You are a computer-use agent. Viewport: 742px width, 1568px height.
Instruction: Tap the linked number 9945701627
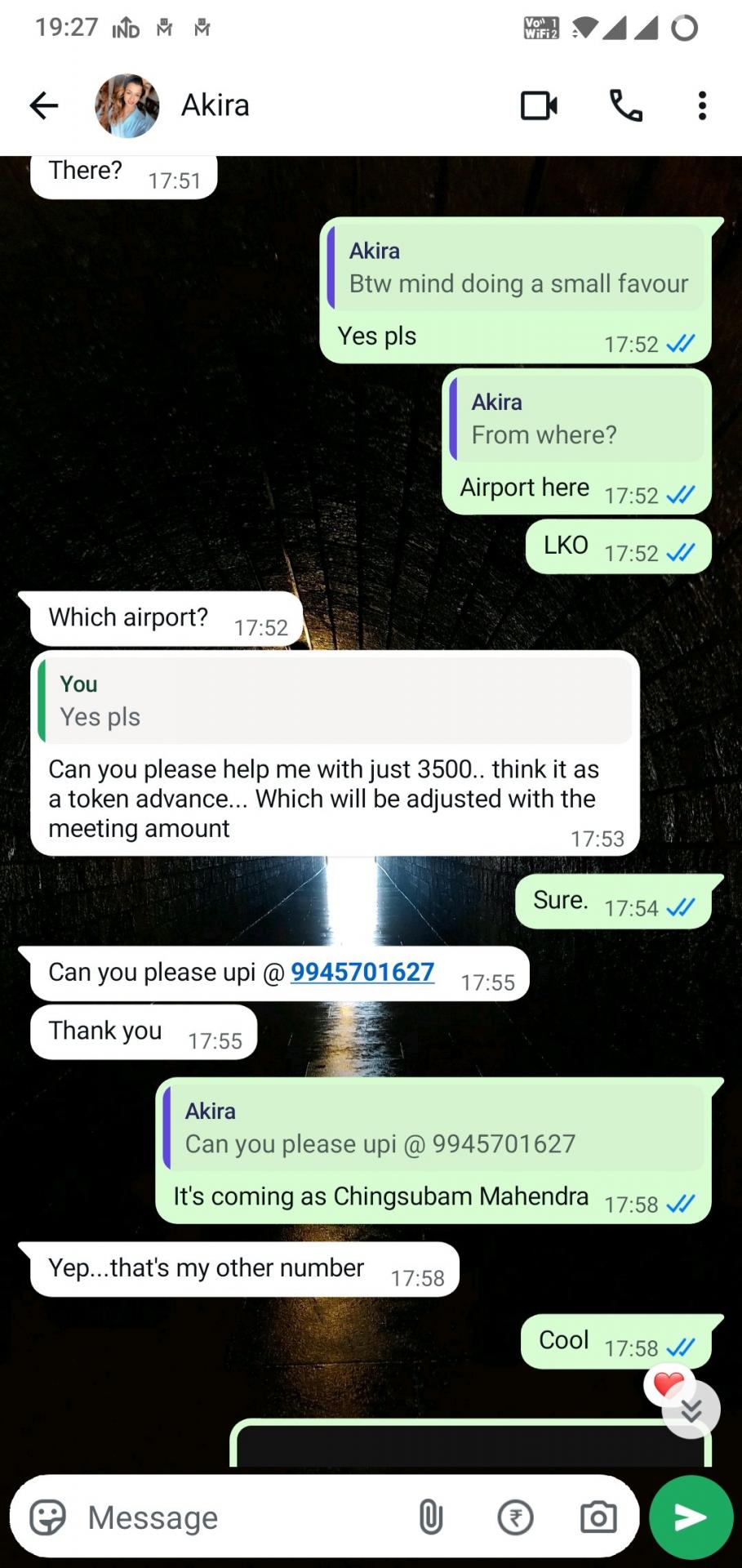pyautogui.click(x=362, y=972)
